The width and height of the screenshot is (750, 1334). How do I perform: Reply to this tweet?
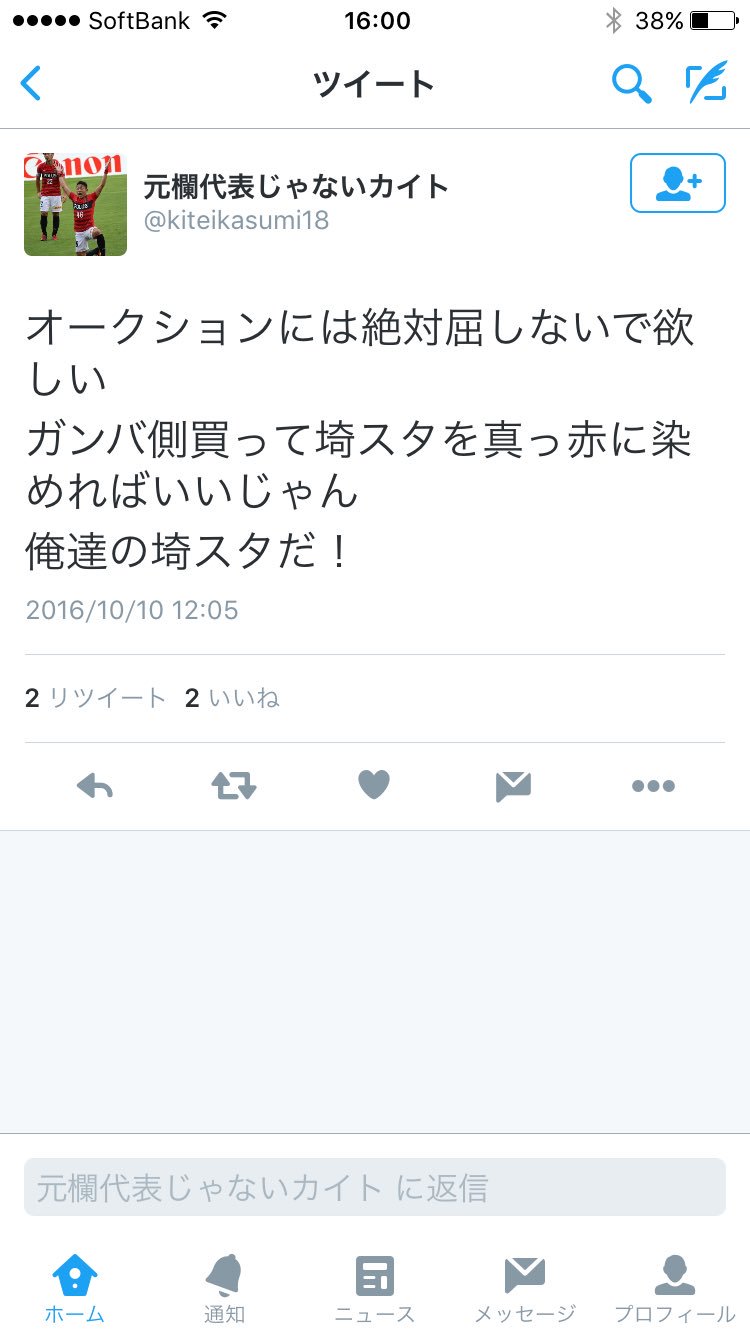(x=95, y=787)
